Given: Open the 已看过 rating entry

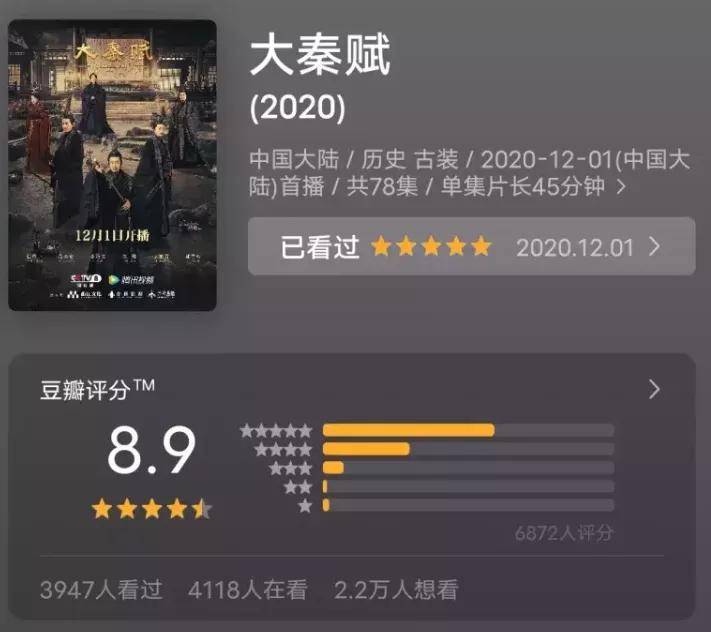Looking at the screenshot, I should [471, 247].
